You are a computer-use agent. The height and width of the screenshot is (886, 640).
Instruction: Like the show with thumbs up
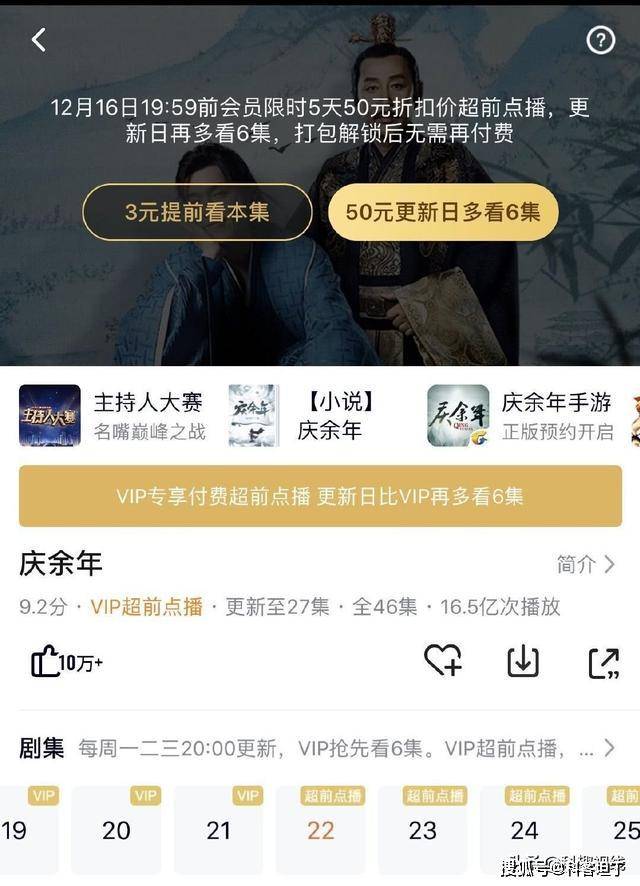tap(66, 662)
